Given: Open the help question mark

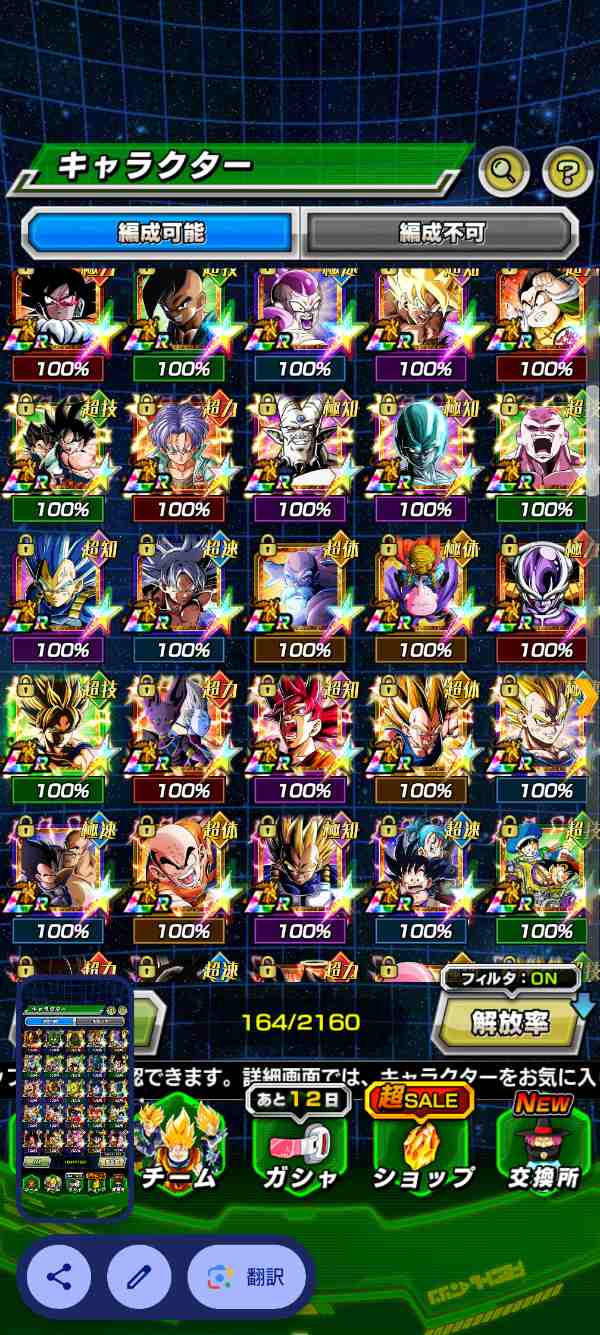Looking at the screenshot, I should click(x=567, y=173).
